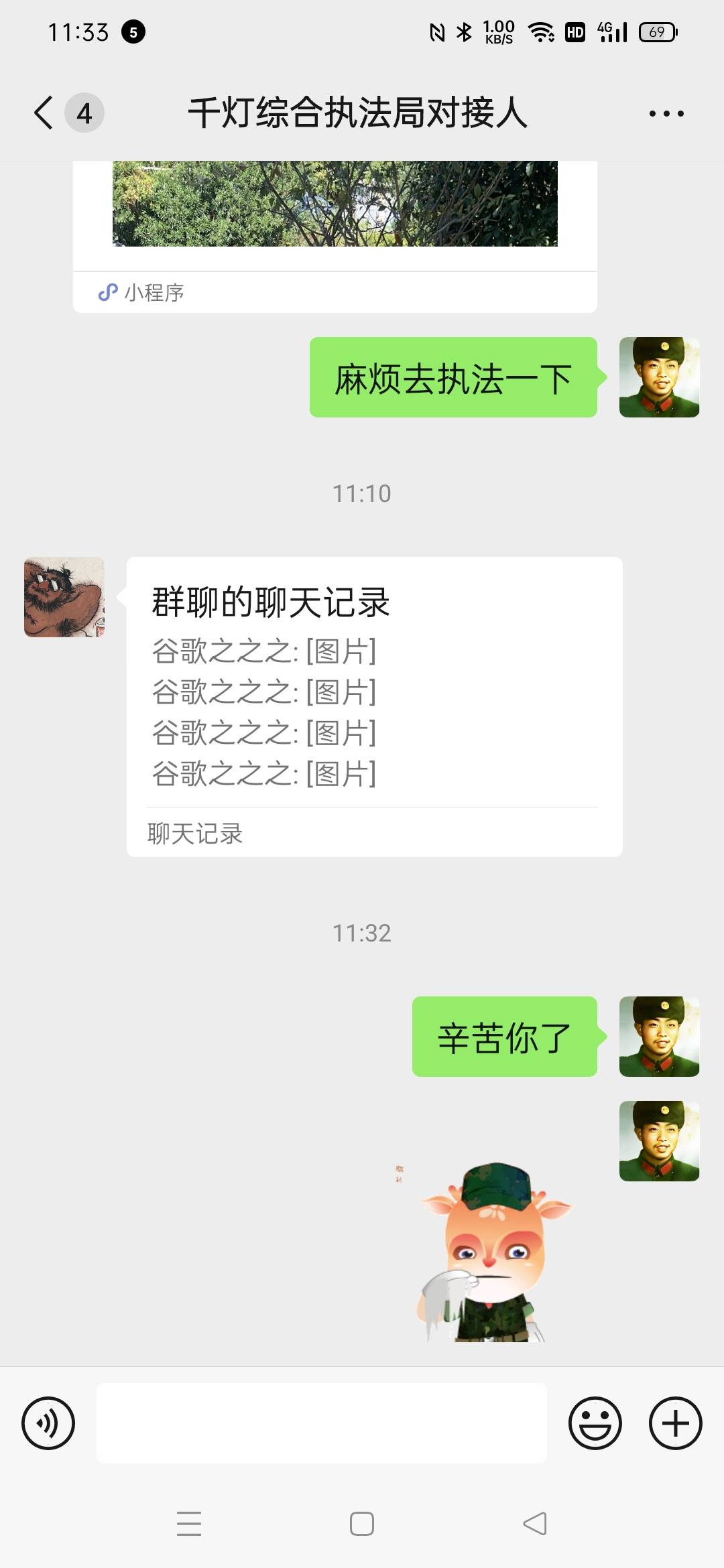The height and width of the screenshot is (1568, 724).
Task: Switch to voice message input
Action: coord(48,1423)
